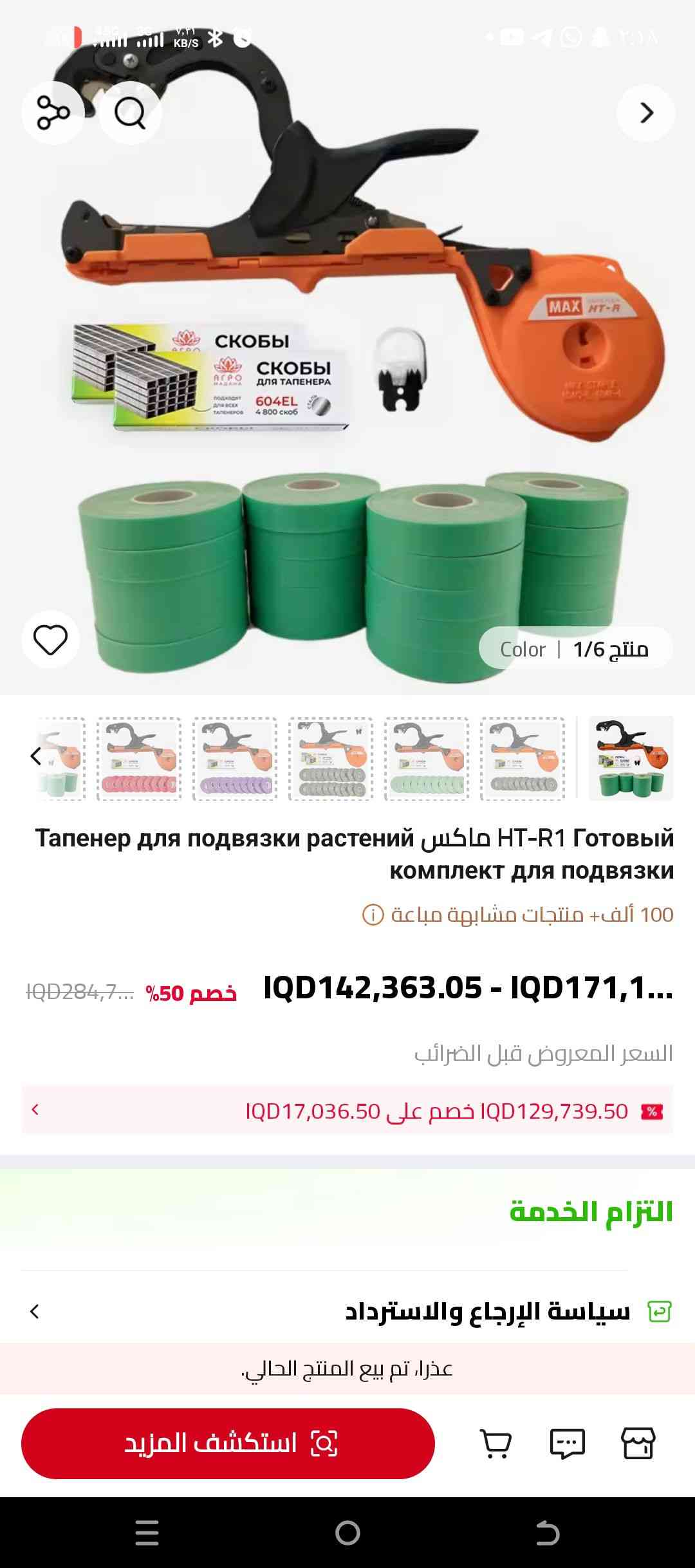Image resolution: width=695 pixels, height=1568 pixels.
Task: Open the IQD17,036.50 discount offer
Action: pyautogui.click(x=347, y=1111)
